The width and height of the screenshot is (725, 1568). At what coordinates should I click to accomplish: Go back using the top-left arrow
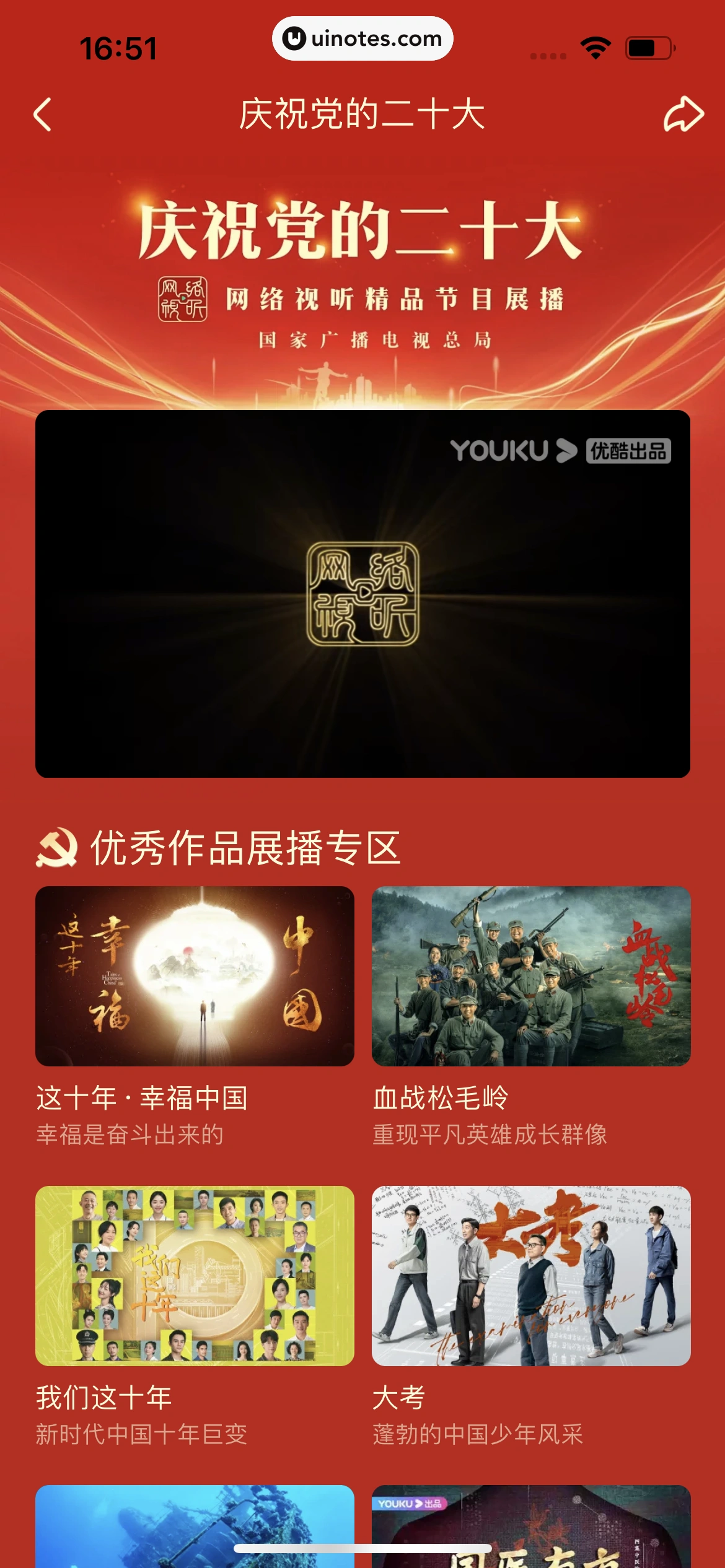(42, 115)
